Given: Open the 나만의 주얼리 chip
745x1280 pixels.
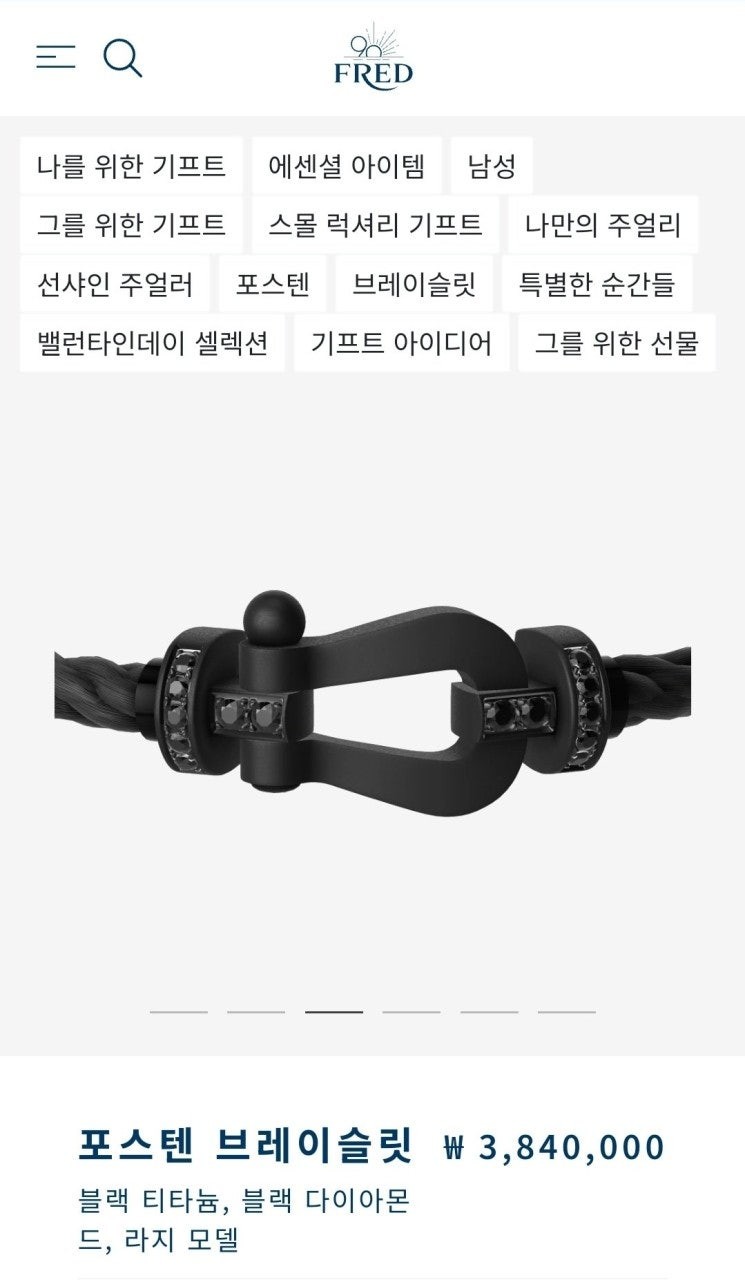Looking at the screenshot, I should click(x=603, y=225).
